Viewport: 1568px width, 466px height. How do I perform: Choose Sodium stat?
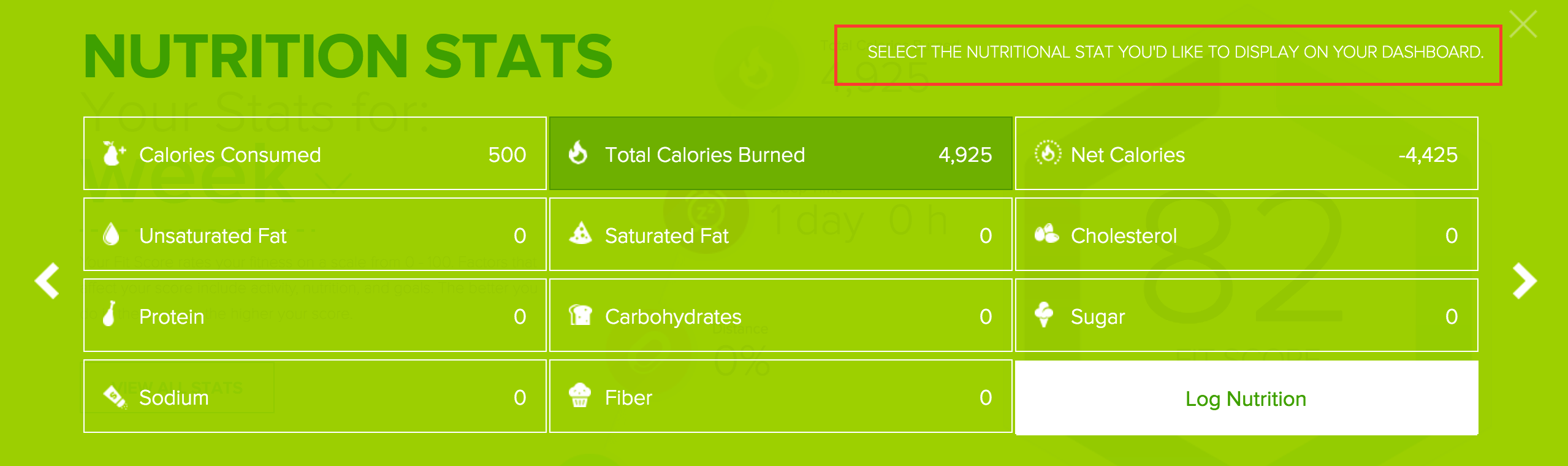(x=314, y=397)
